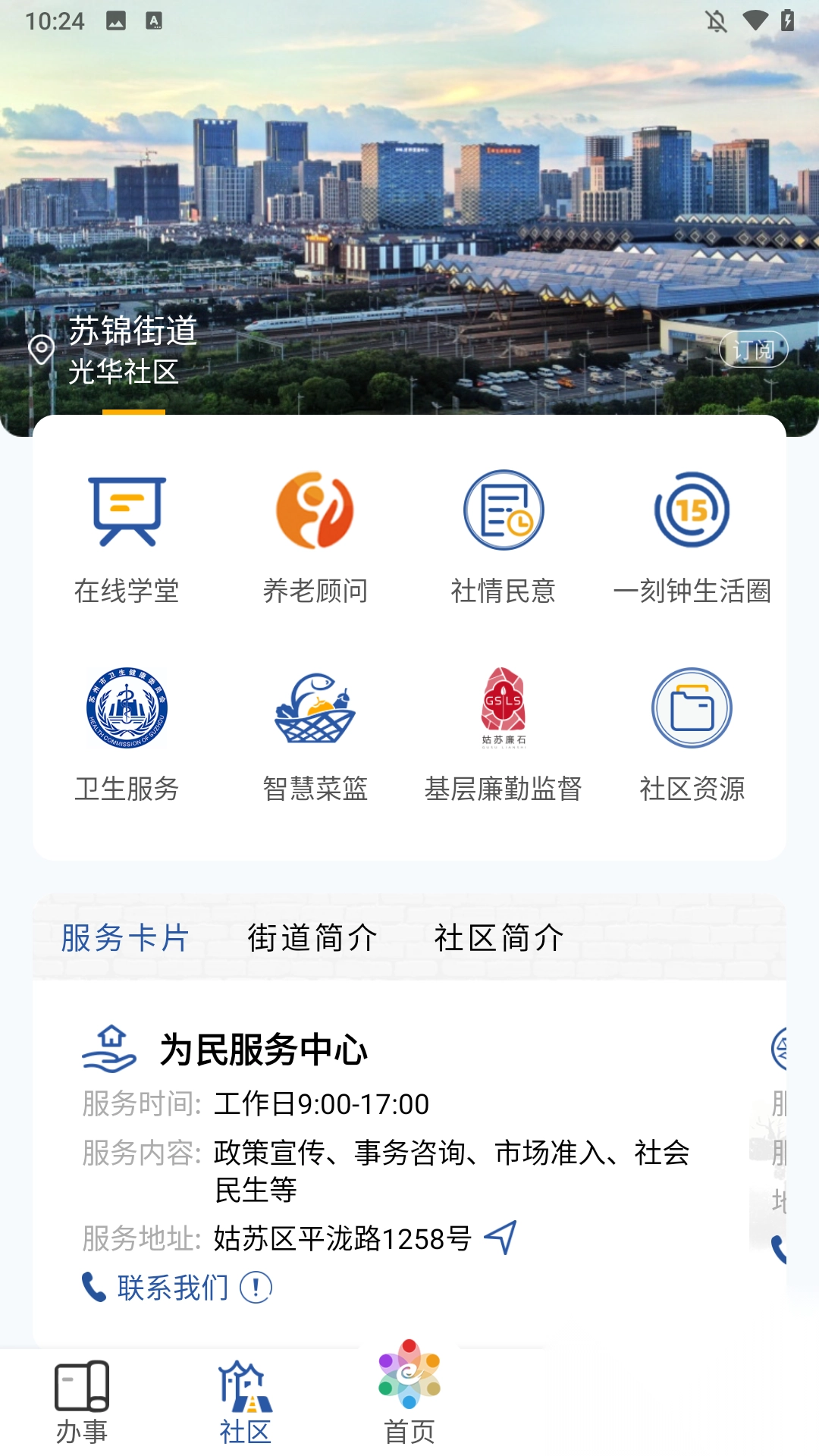This screenshot has height=1456, width=819.
Task: Subscribe with the 订阅 button
Action: [753, 350]
